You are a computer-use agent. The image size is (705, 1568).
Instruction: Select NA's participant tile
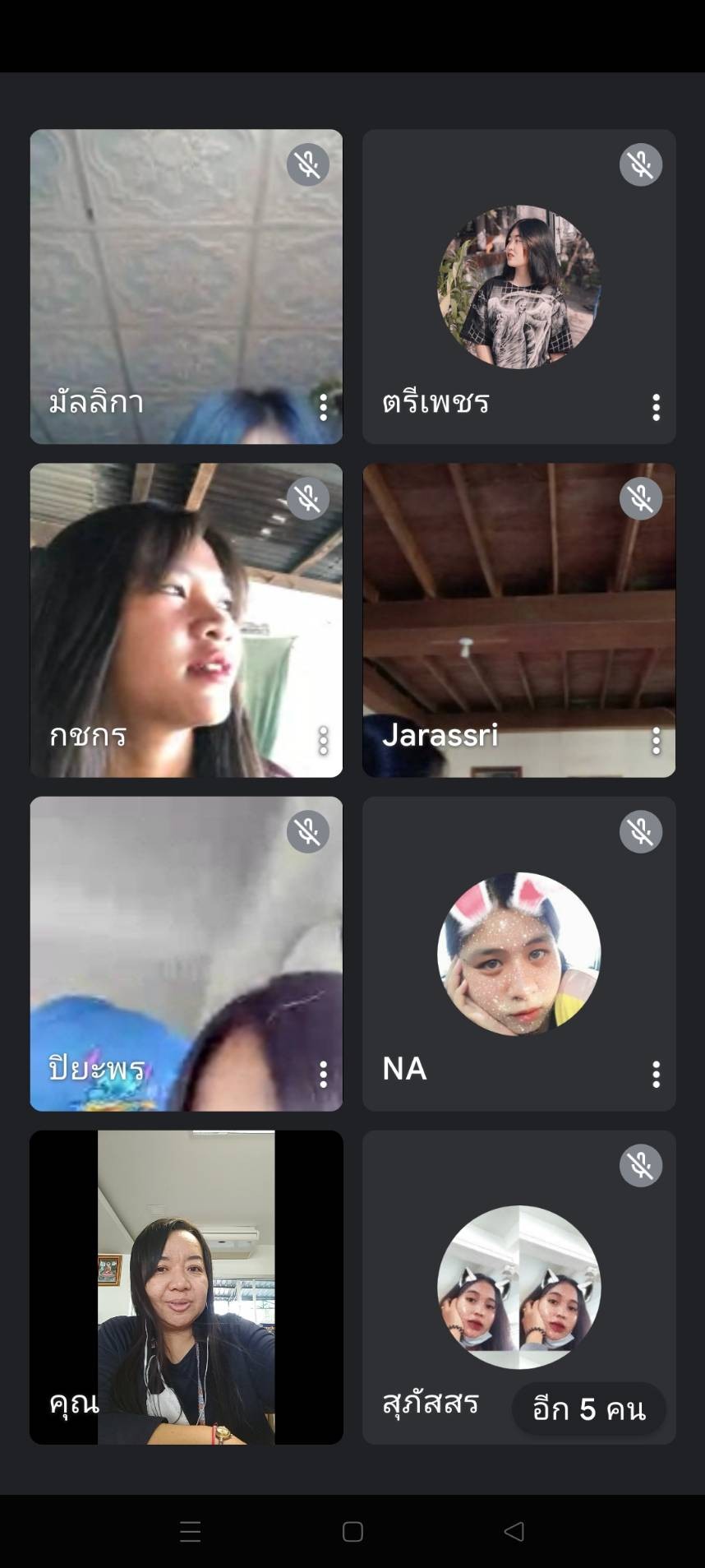(518, 953)
